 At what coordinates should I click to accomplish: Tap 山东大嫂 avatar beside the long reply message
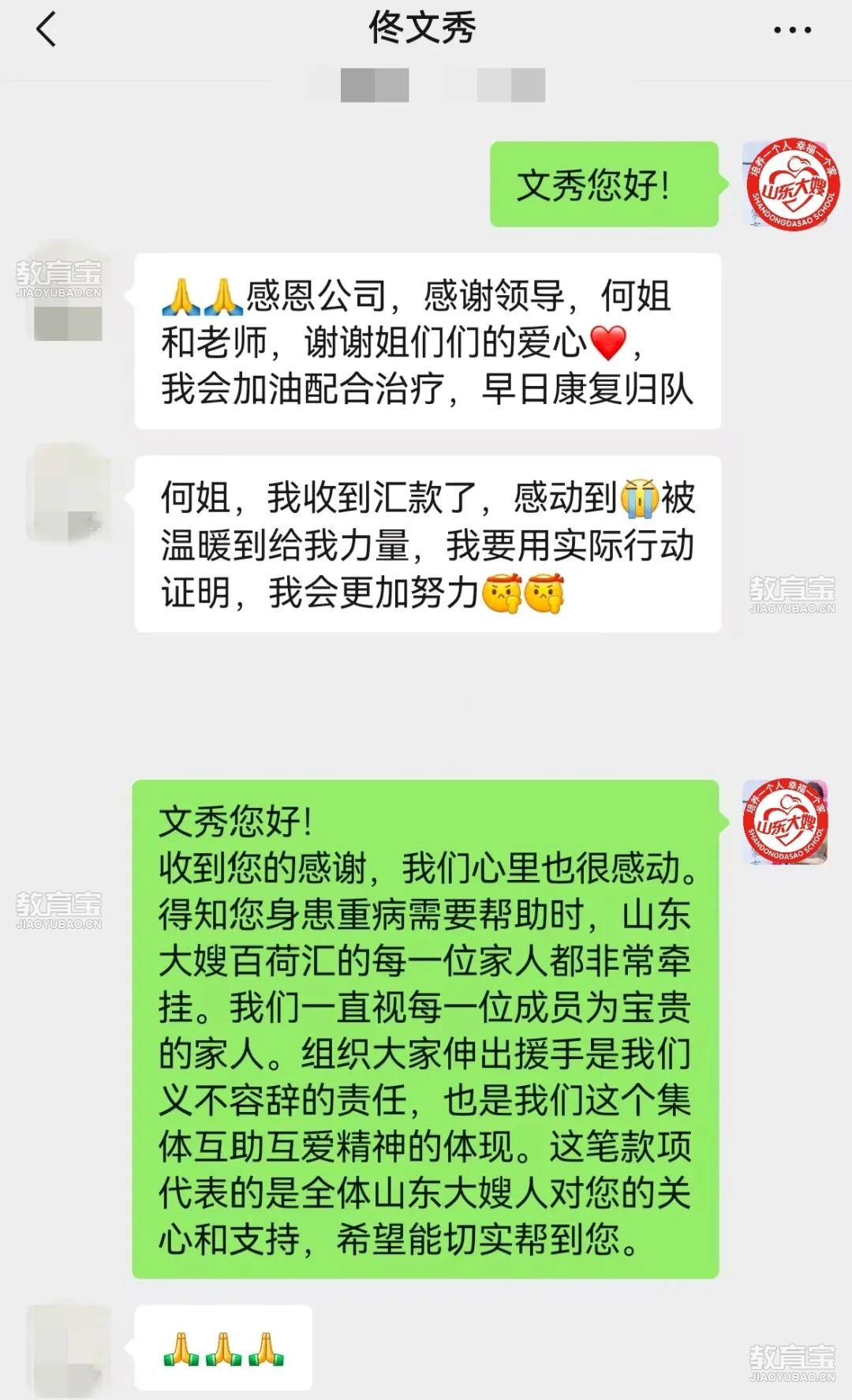(x=786, y=822)
